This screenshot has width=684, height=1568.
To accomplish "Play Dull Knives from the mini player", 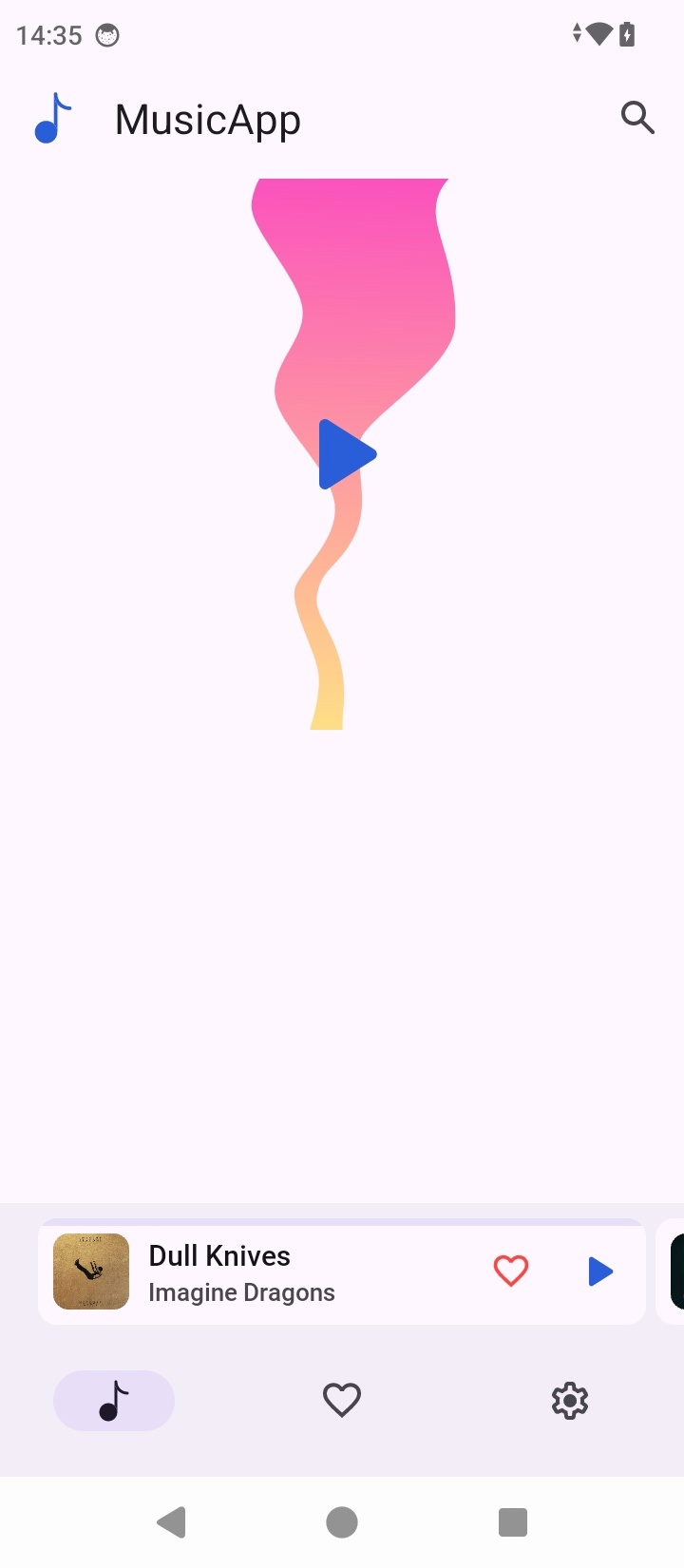I will (x=600, y=1271).
